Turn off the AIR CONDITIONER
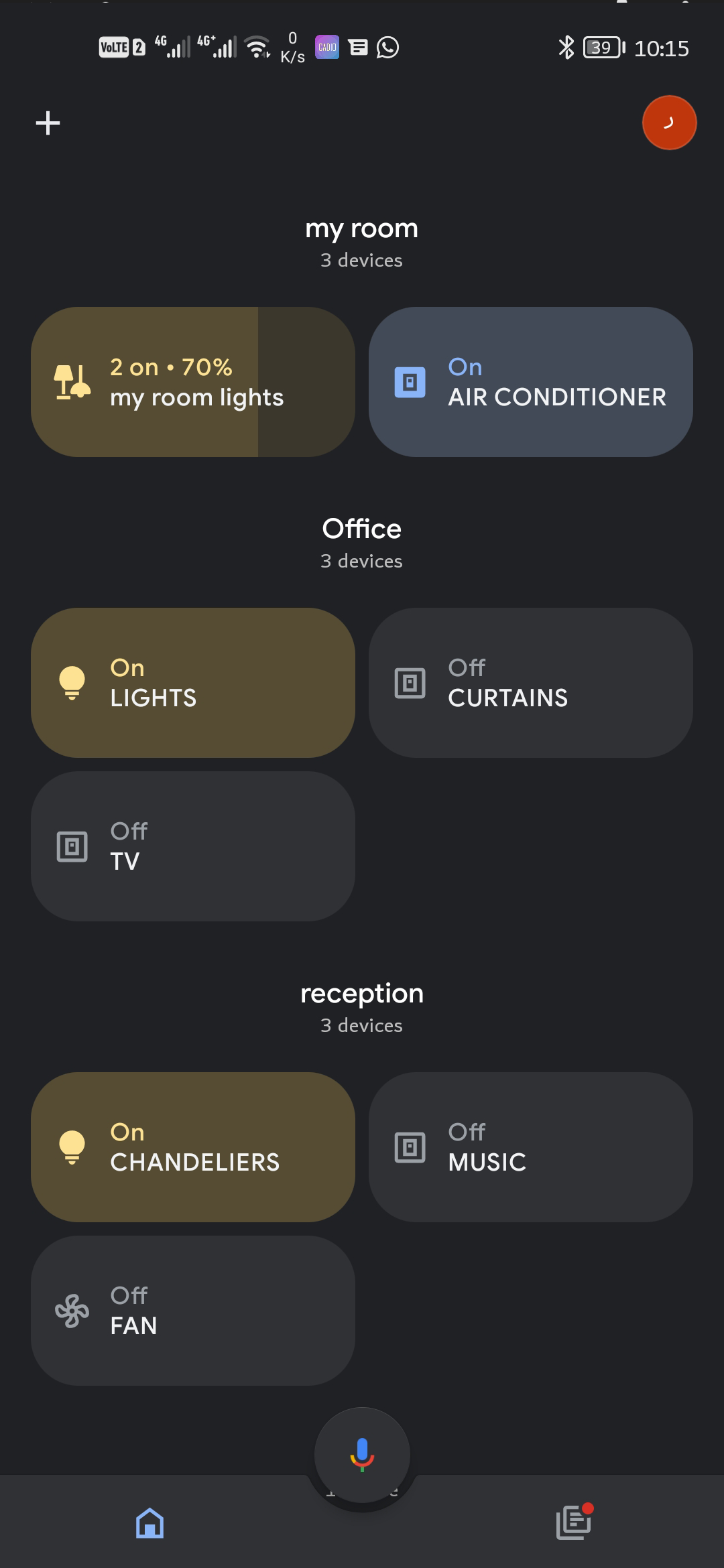724x1568 pixels. point(531,382)
